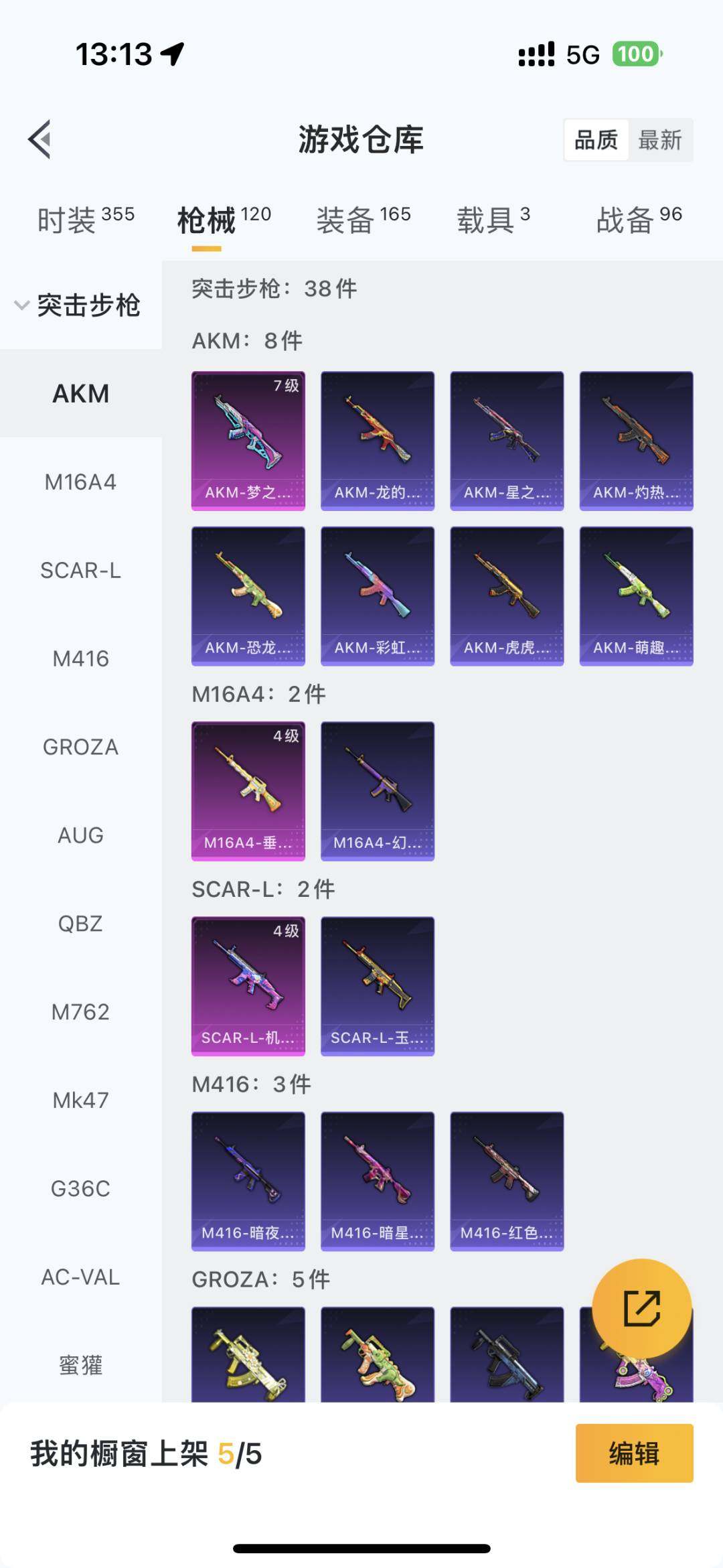Sort items by 最新
This screenshot has height=1568, width=723.
[x=659, y=140]
